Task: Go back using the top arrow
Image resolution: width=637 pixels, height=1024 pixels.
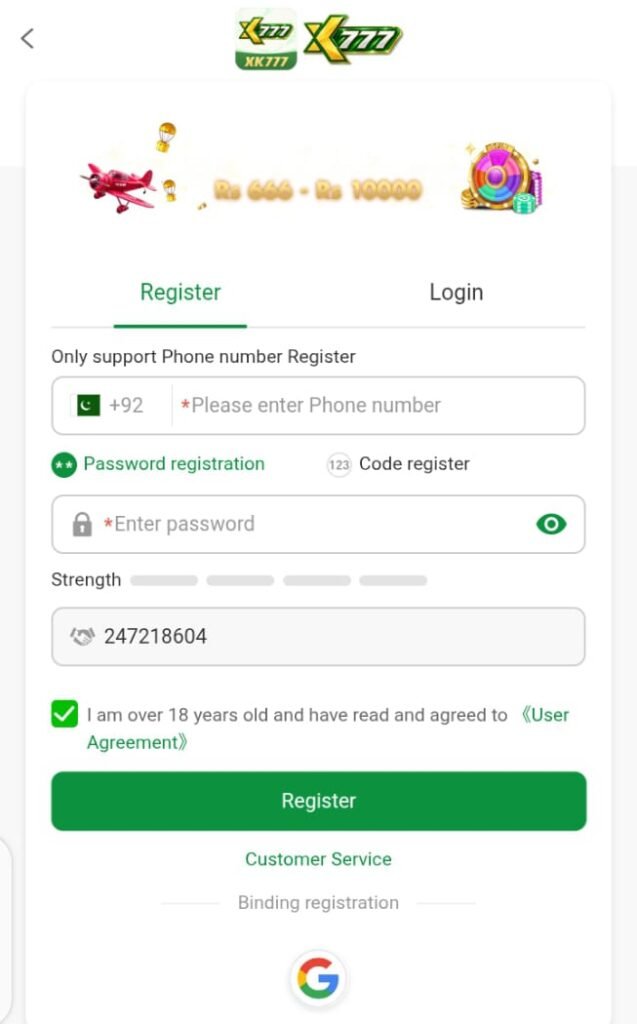Action: [x=27, y=39]
